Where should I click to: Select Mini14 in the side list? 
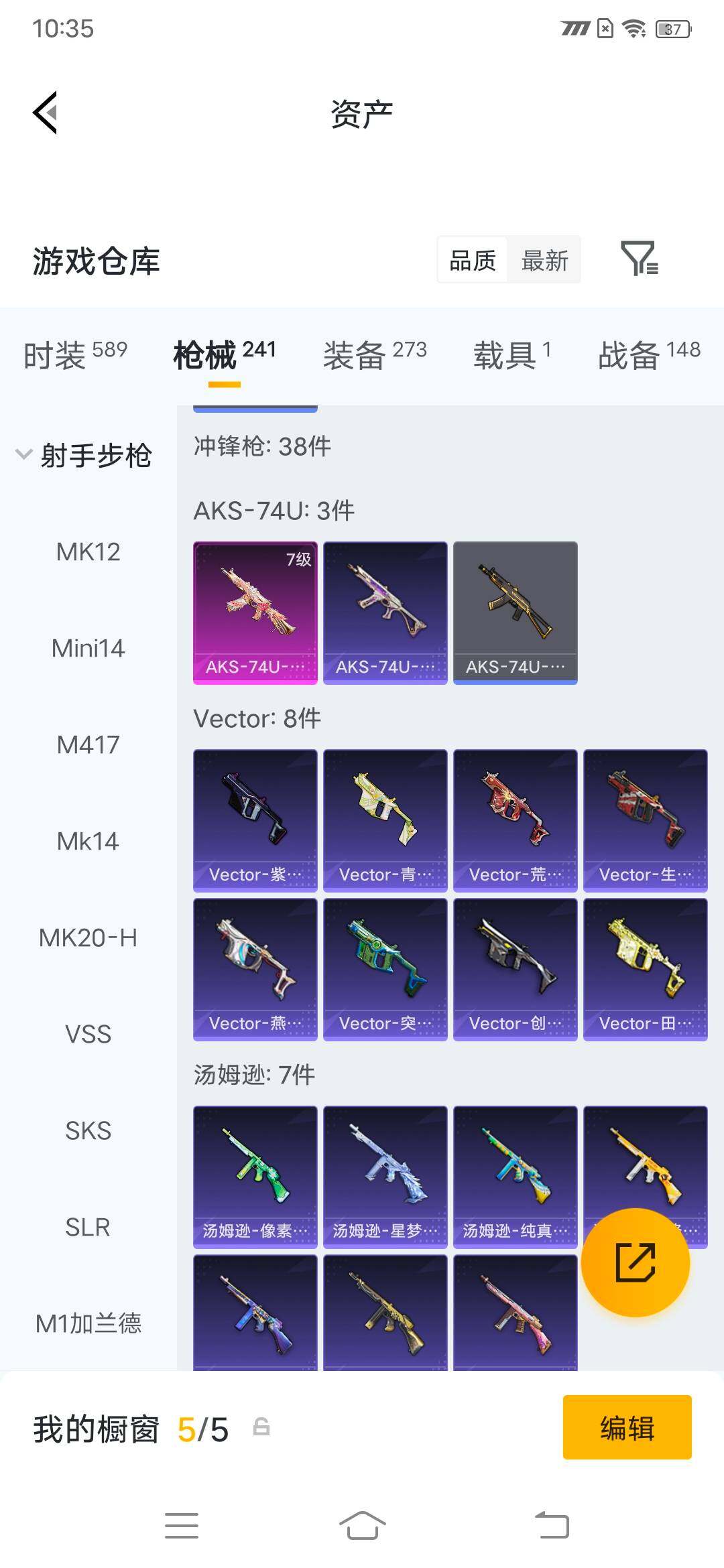coord(88,649)
